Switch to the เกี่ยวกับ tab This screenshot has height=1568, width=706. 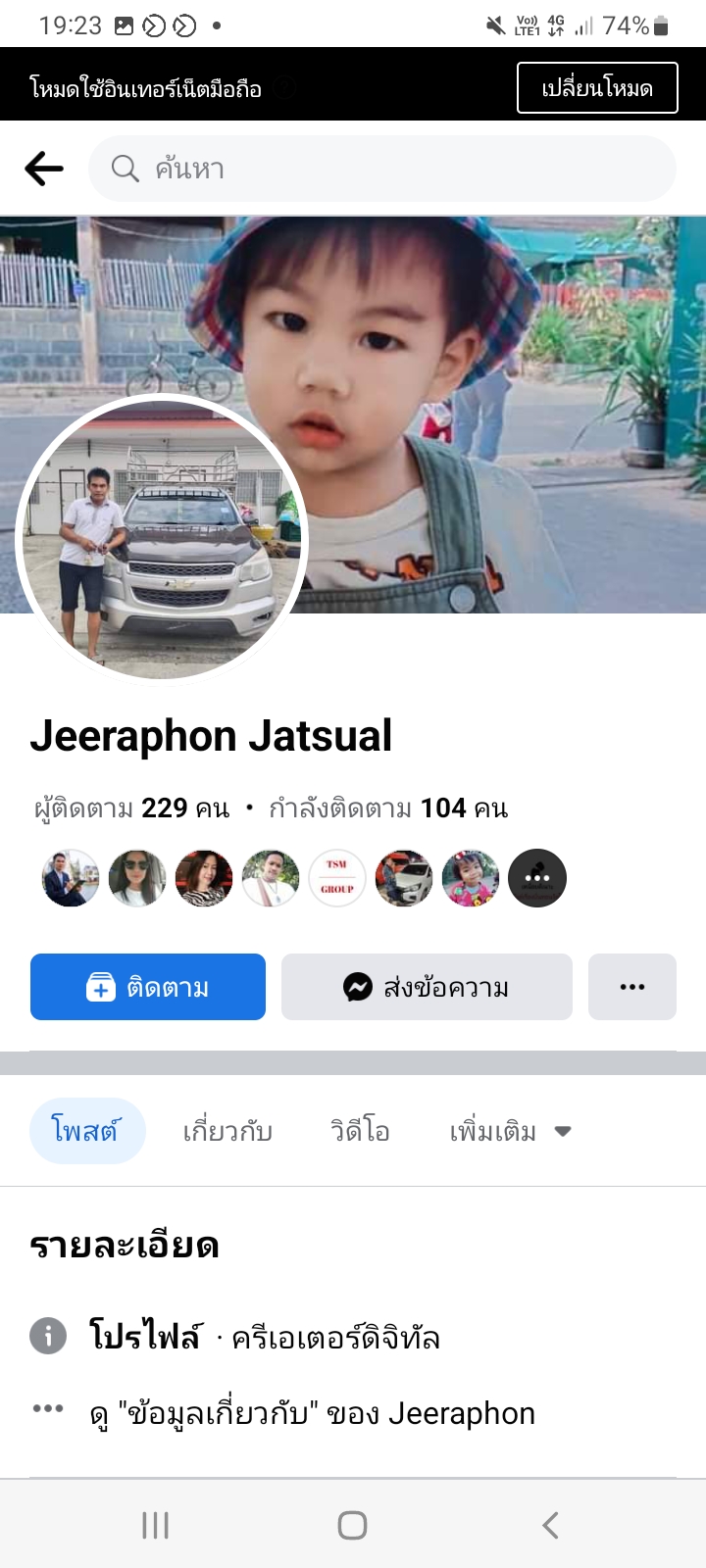click(227, 1131)
